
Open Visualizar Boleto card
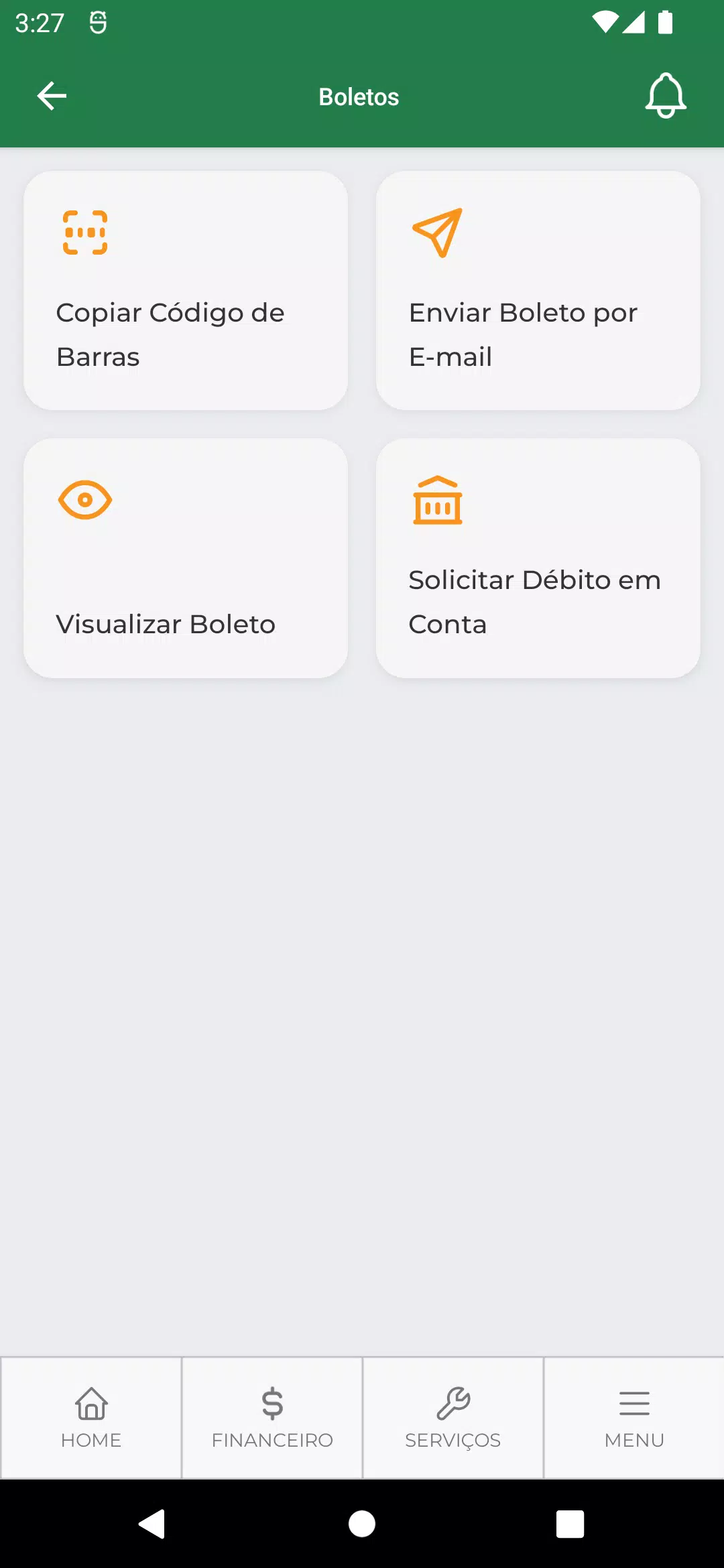186,558
